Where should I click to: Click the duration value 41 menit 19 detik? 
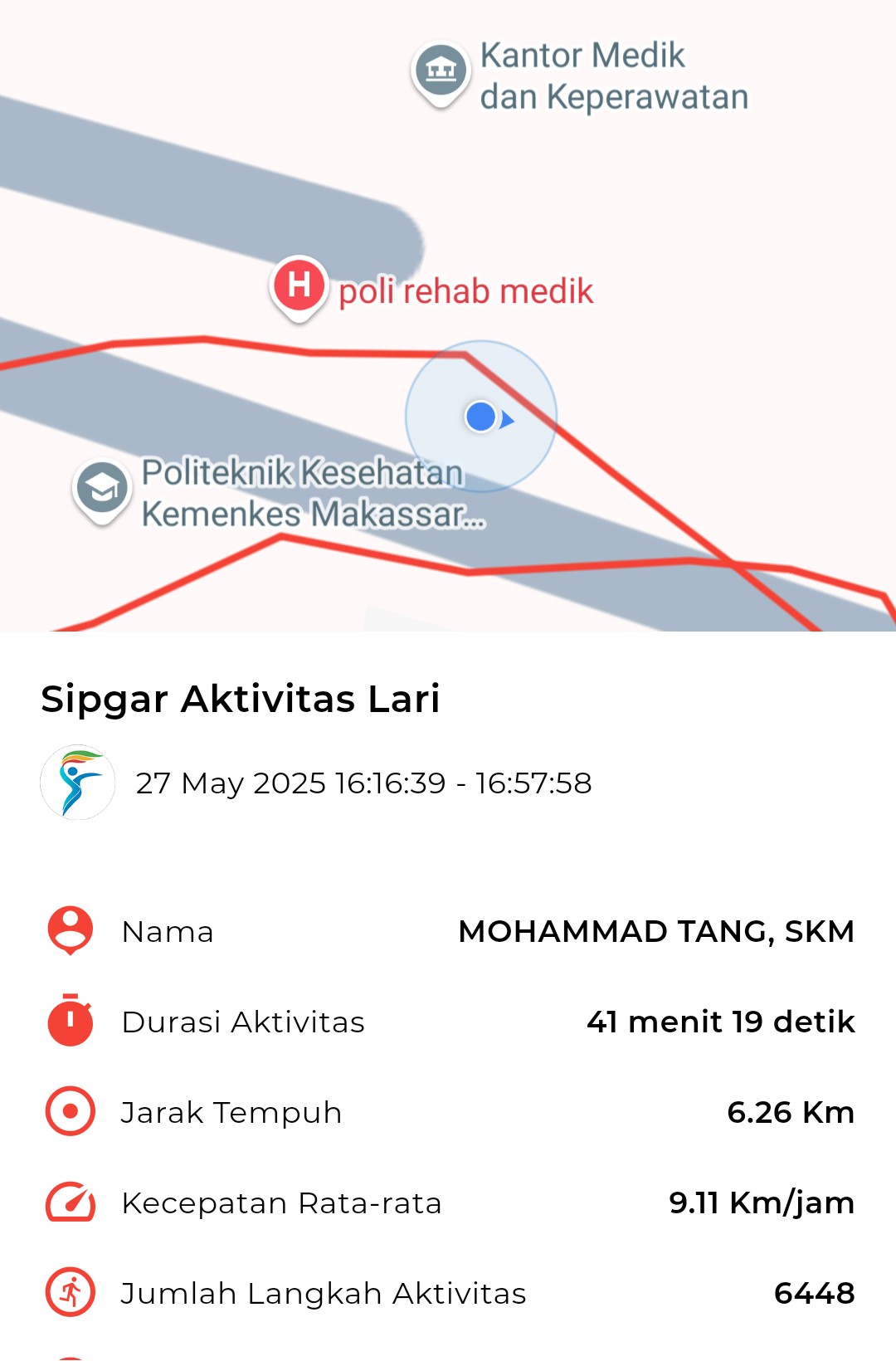click(720, 1022)
